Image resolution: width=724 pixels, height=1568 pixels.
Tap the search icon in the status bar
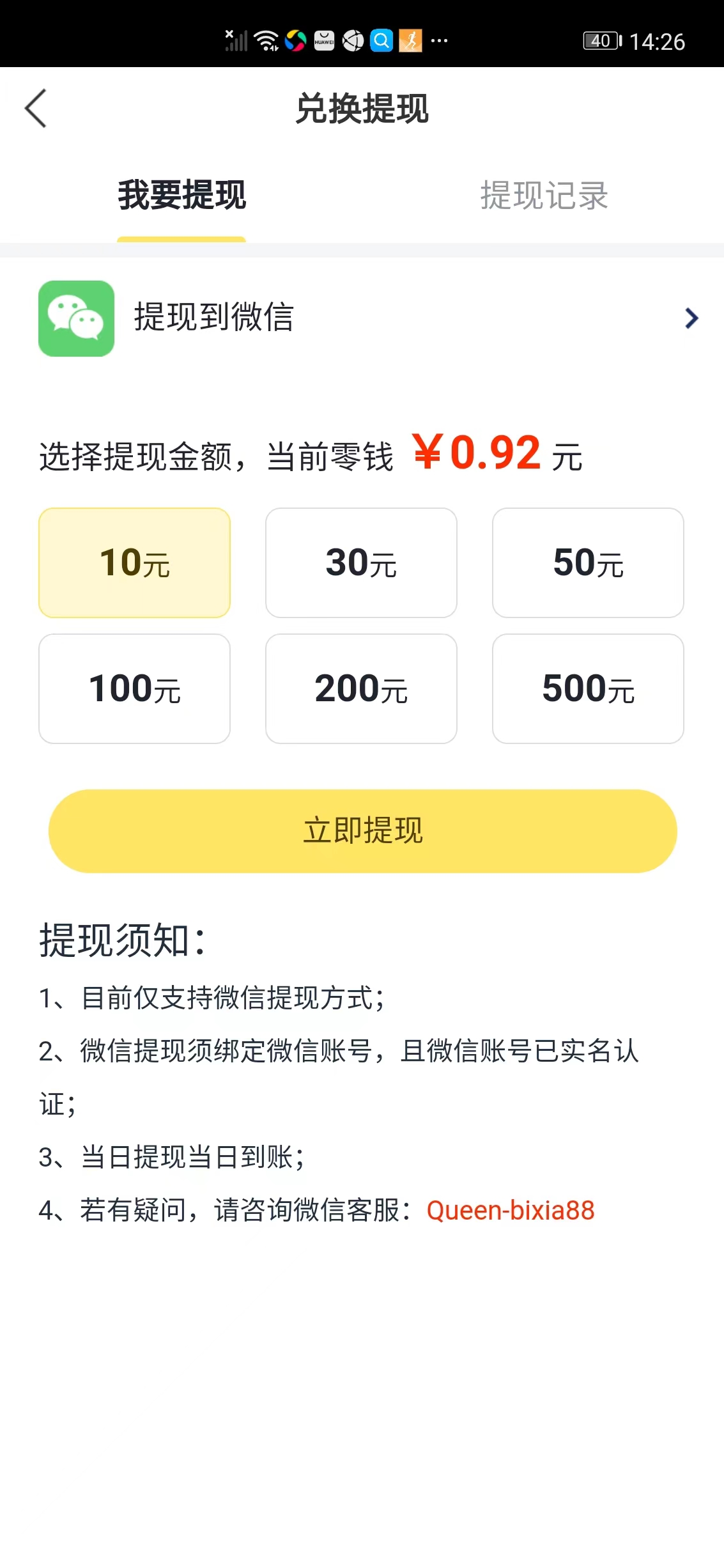click(x=381, y=41)
